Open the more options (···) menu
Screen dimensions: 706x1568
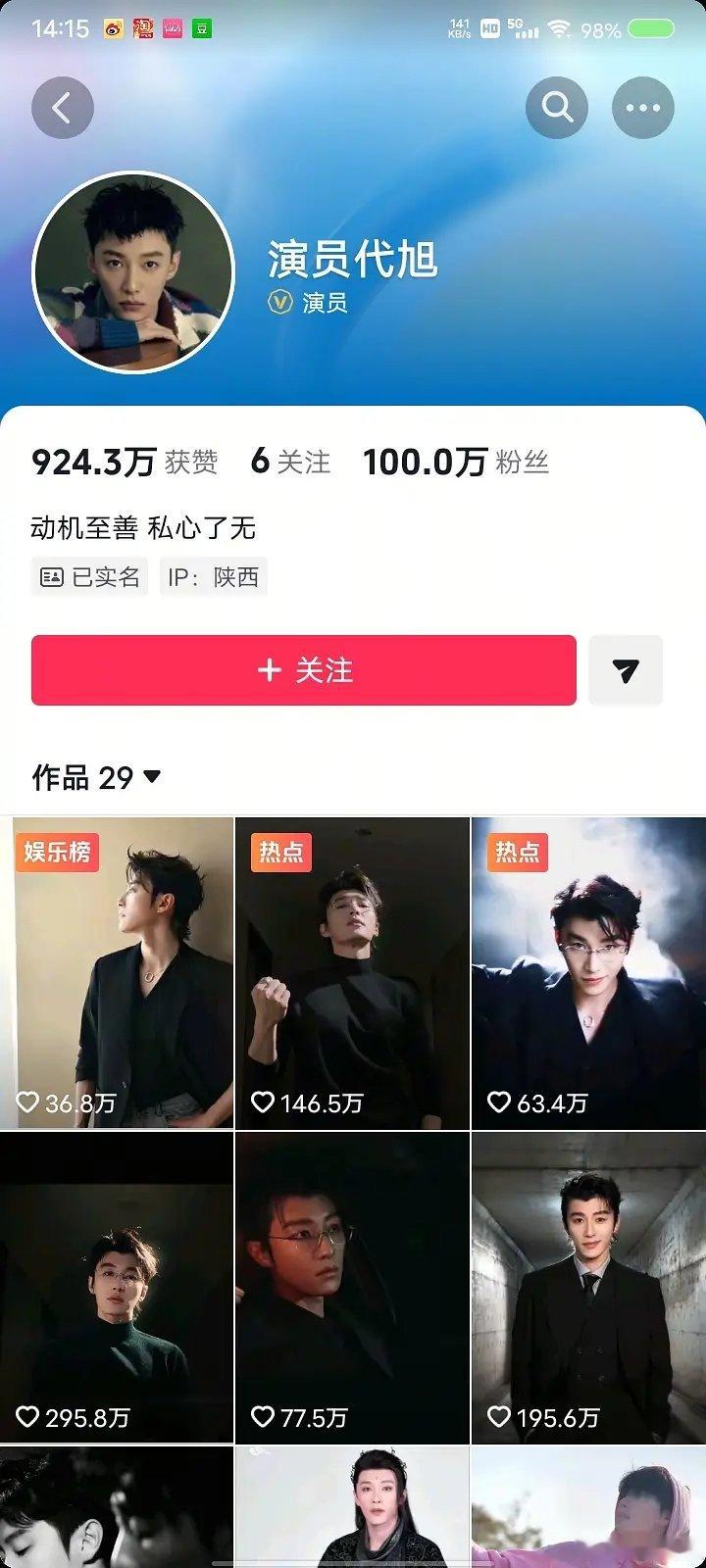coord(642,107)
